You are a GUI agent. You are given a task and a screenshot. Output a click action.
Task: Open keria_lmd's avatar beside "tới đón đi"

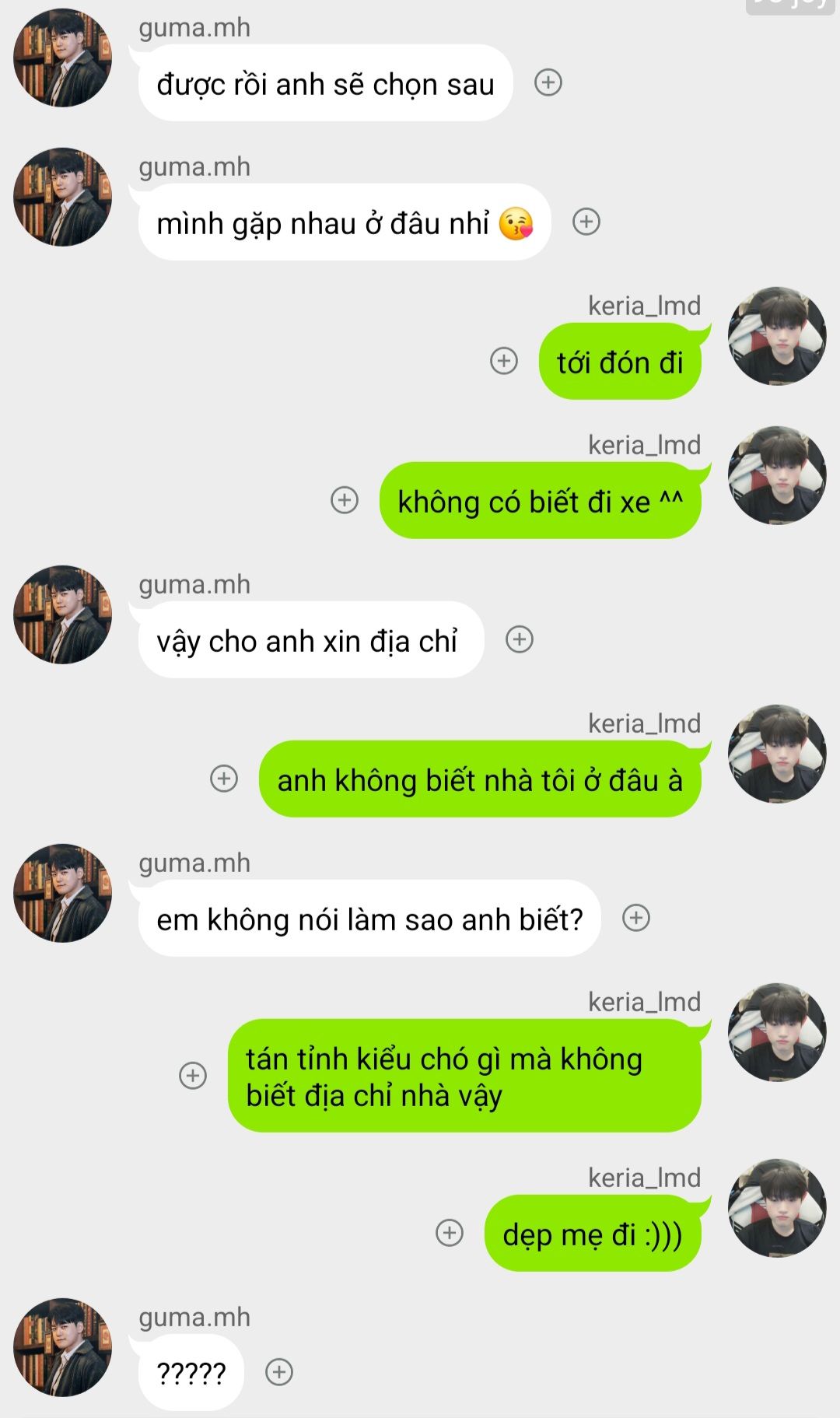coord(777,336)
